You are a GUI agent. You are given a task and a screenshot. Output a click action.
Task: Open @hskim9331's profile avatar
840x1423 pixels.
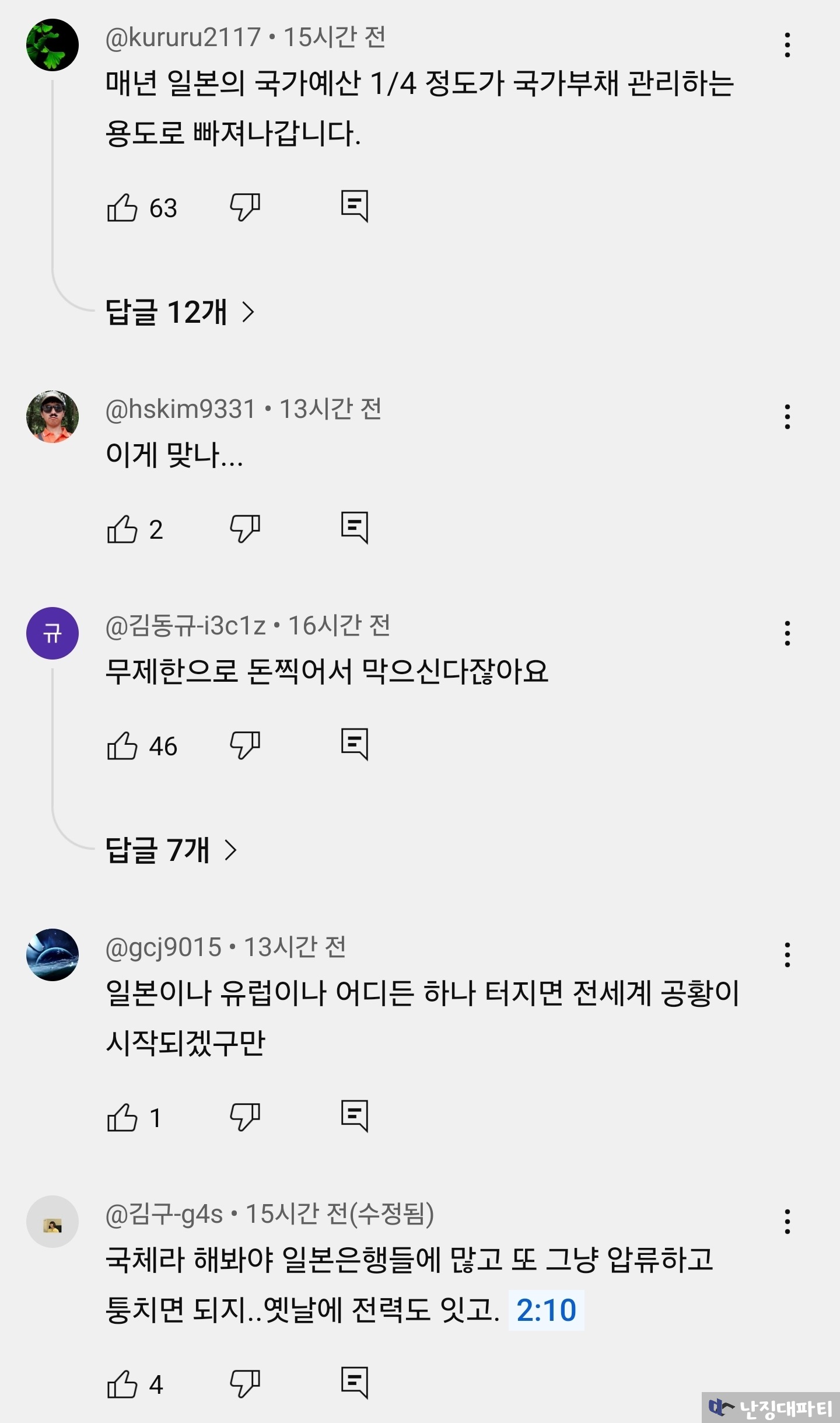point(52,417)
